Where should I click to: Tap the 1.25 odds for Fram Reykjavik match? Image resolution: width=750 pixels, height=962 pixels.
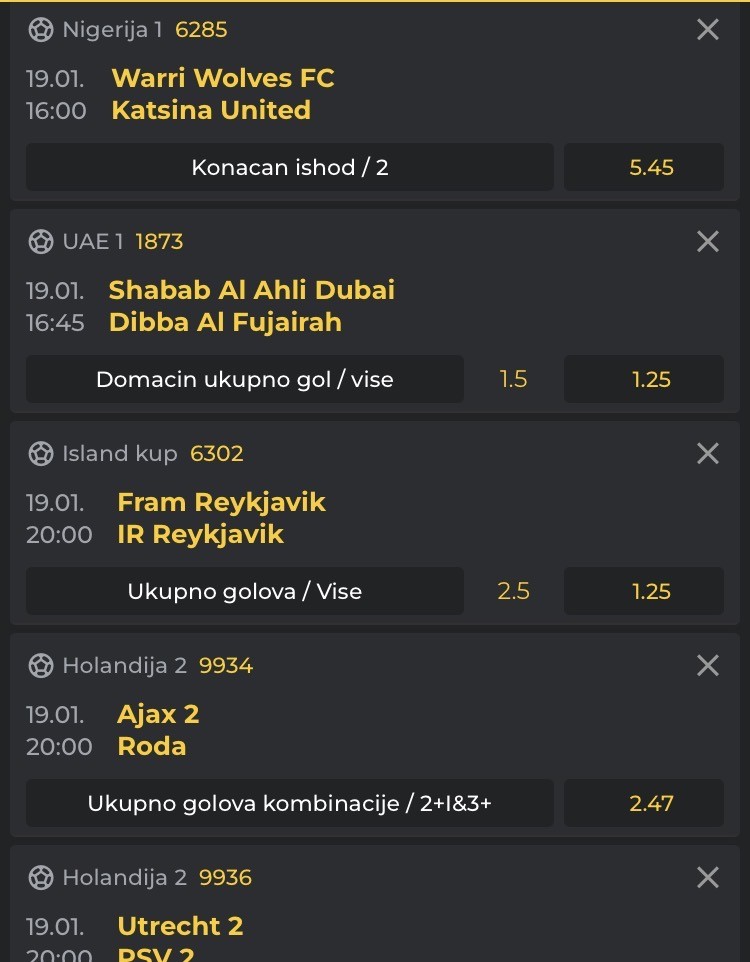[643, 591]
